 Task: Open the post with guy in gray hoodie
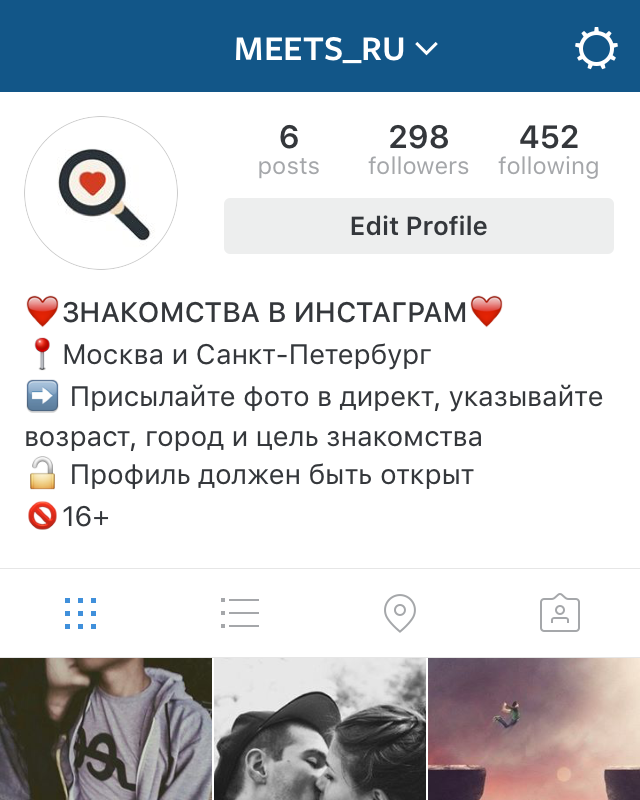(x=105, y=730)
